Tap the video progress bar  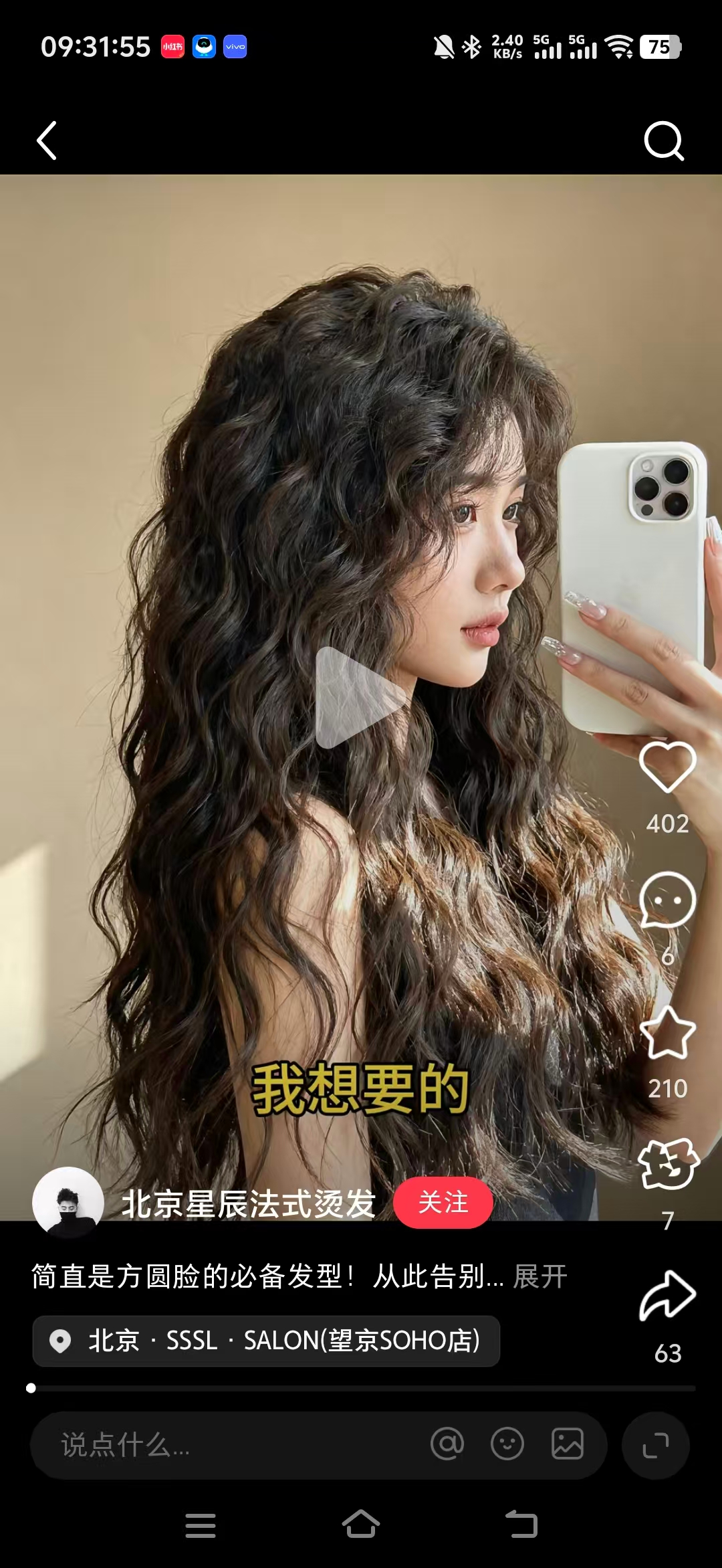click(x=361, y=1388)
